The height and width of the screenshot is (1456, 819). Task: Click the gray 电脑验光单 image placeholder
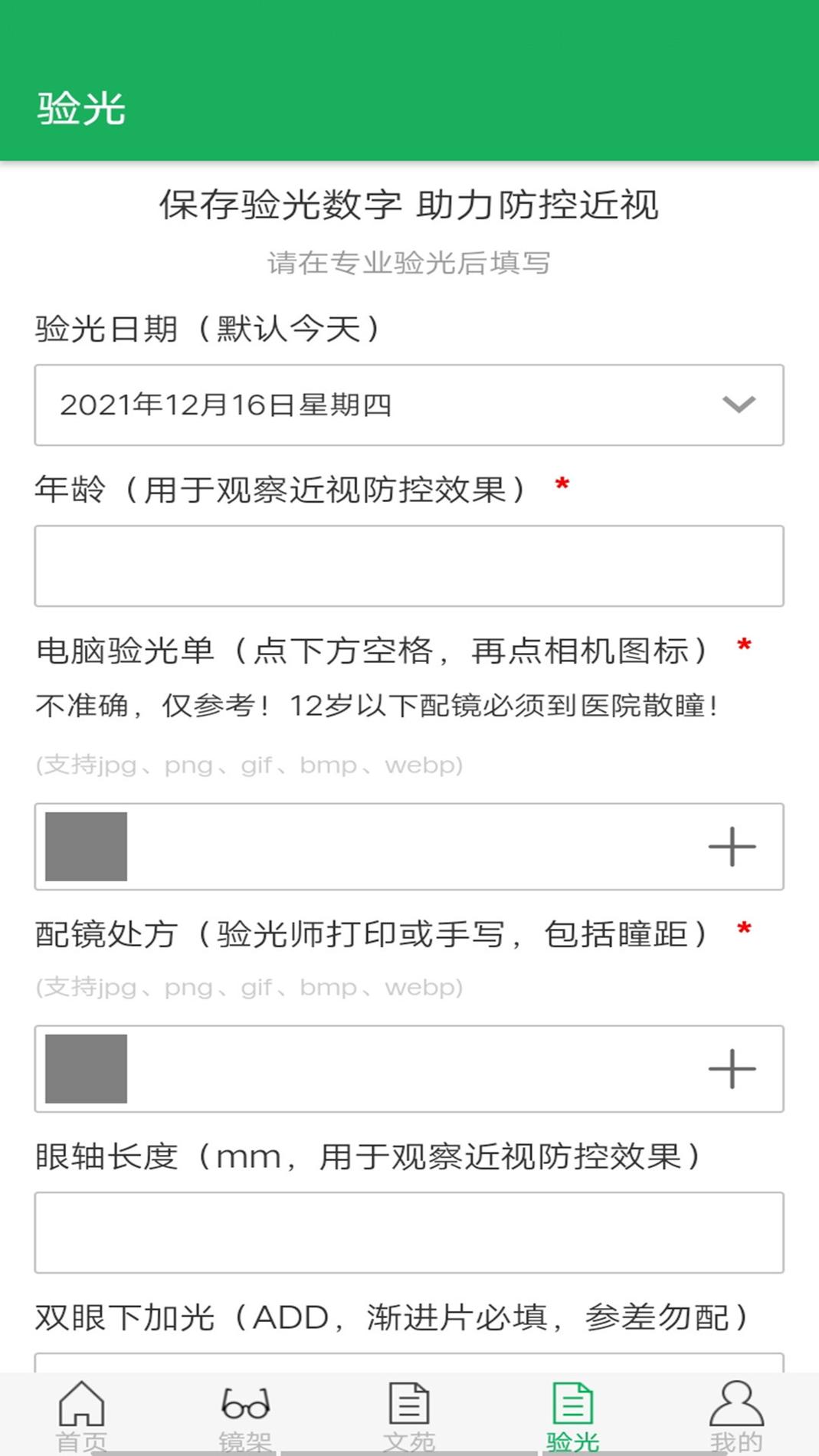point(86,846)
